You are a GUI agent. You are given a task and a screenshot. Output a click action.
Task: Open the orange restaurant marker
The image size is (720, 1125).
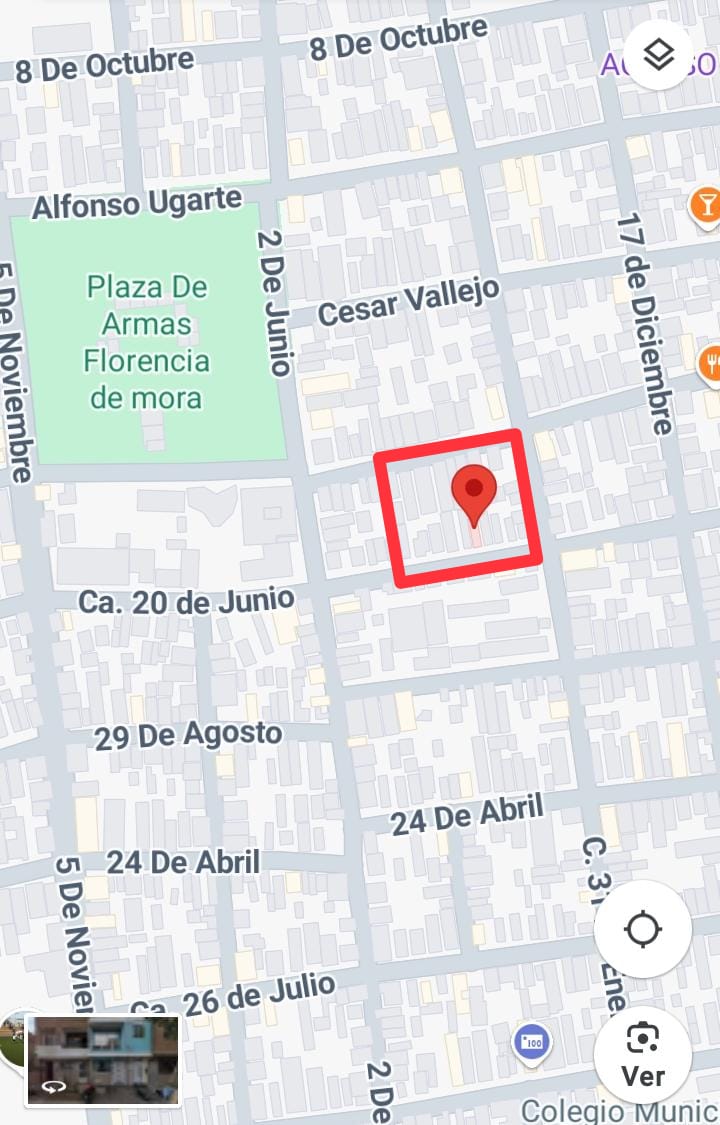tap(711, 363)
